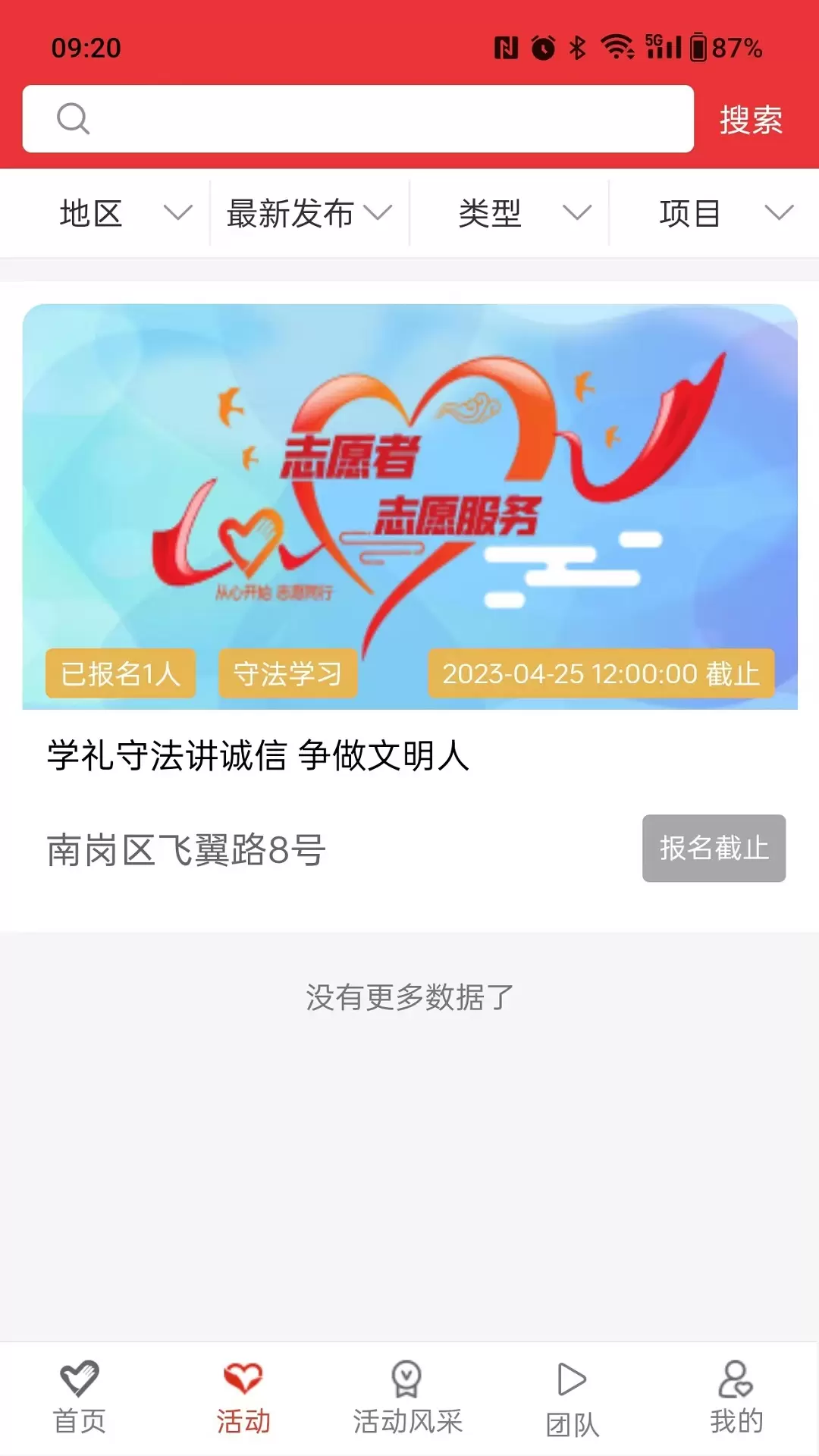
Task: Go to the 活动风采 tab
Action: click(x=407, y=1399)
